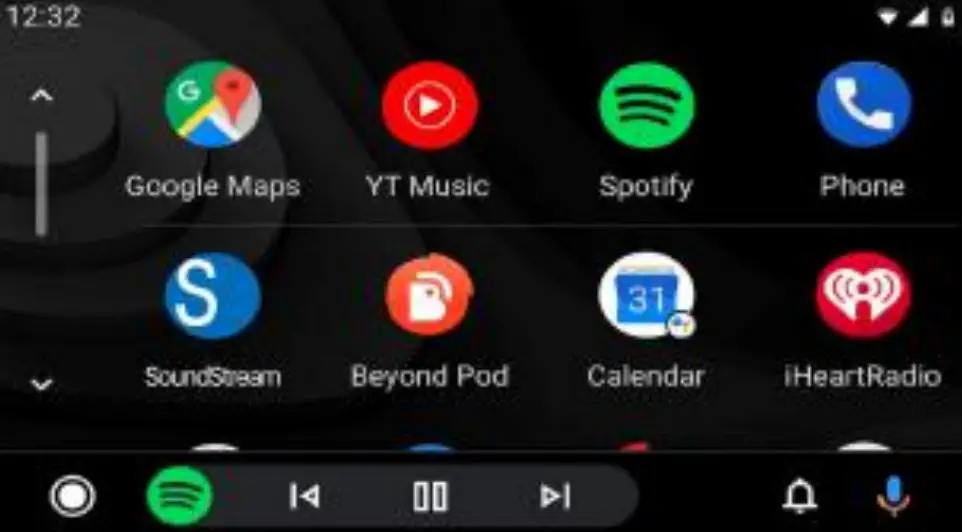Open Beyond Pod app
The image size is (962, 532).
(429, 298)
